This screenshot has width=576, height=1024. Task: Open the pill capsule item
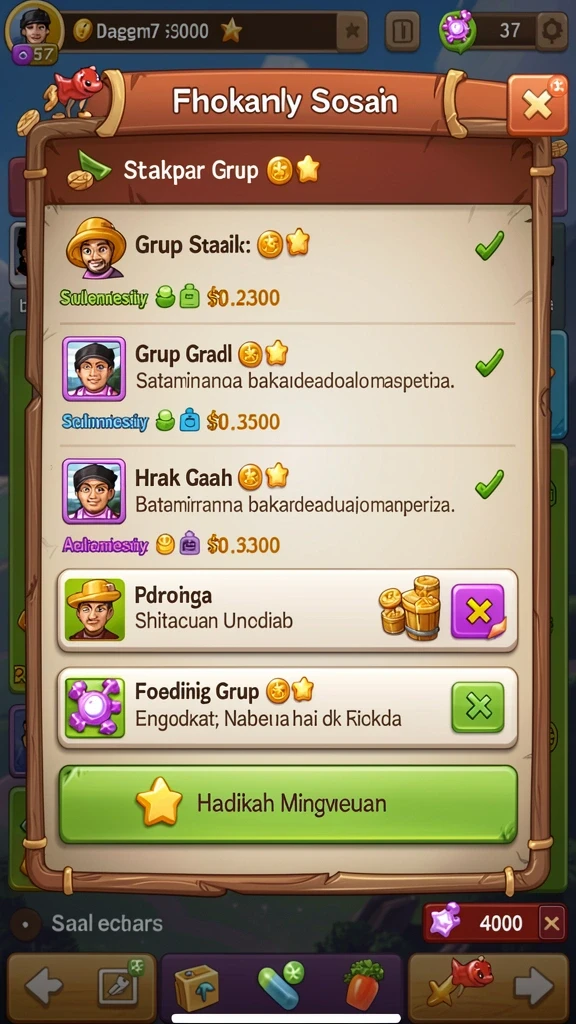(280, 986)
